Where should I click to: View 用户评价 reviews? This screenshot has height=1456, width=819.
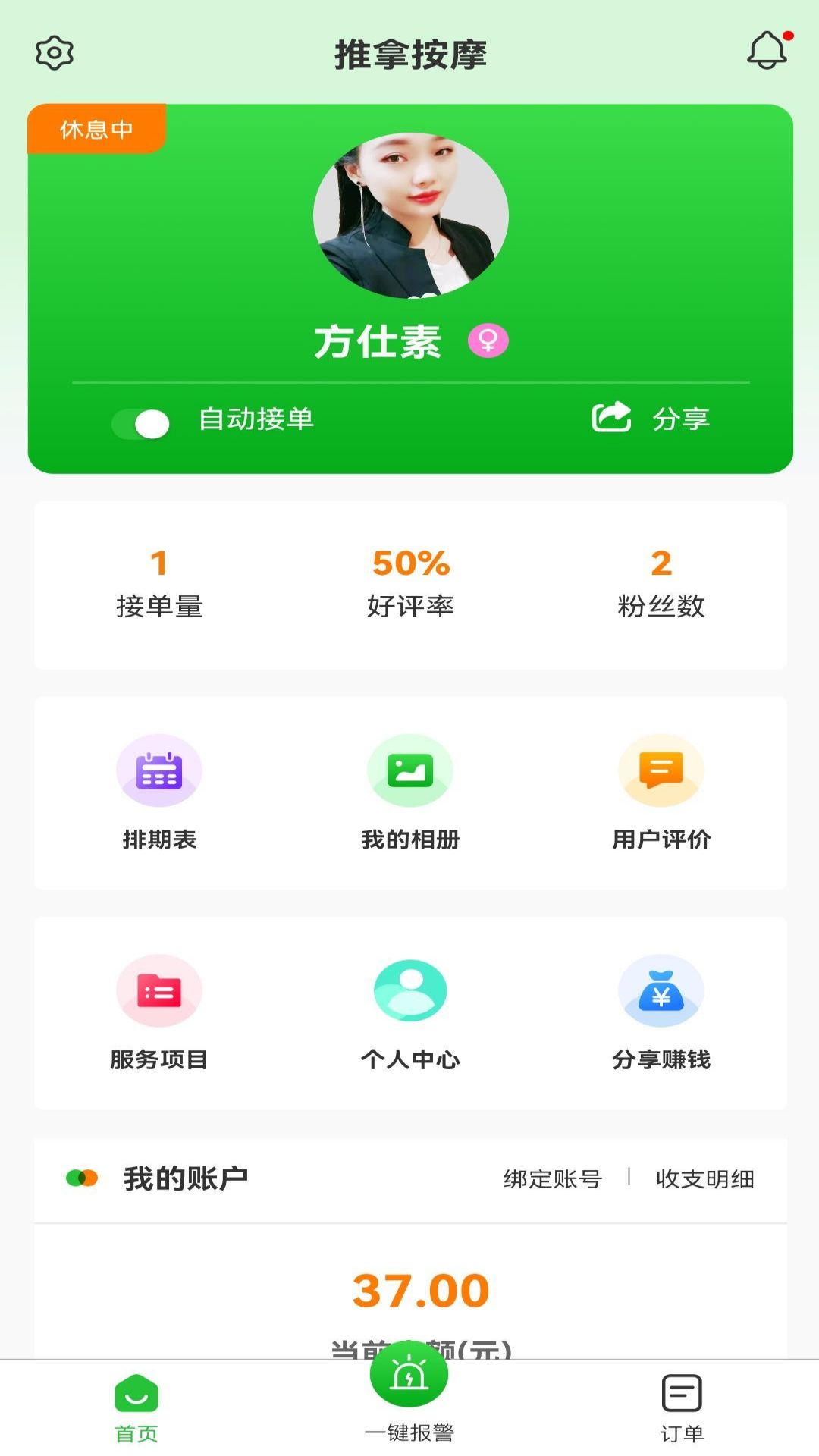(x=661, y=792)
